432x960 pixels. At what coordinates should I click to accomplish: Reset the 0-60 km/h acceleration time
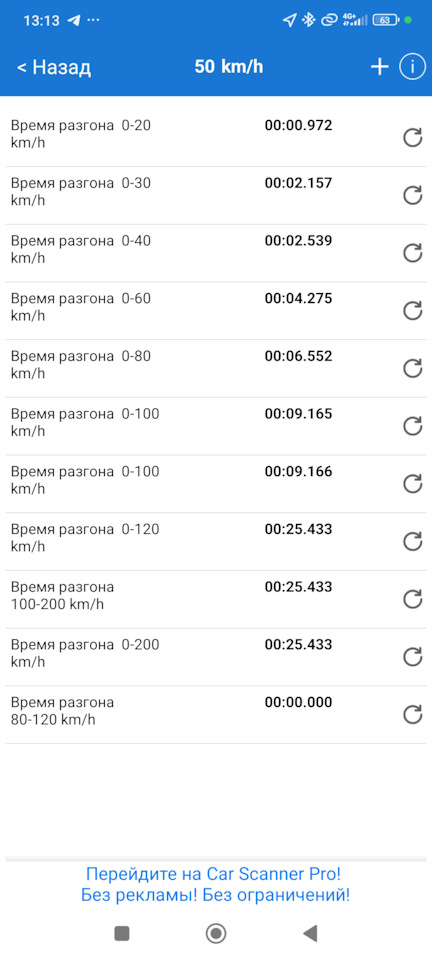point(413,310)
